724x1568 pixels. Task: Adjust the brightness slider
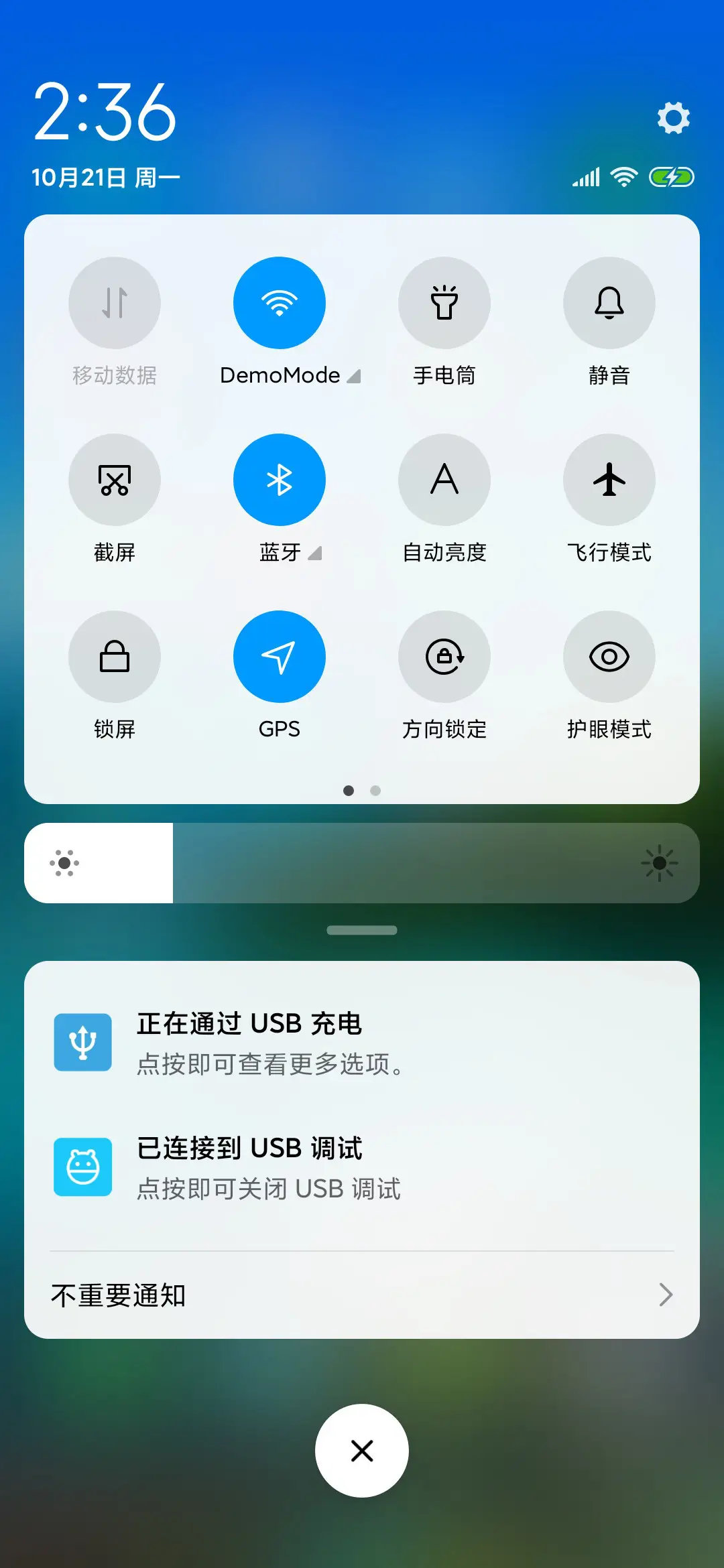point(362,863)
